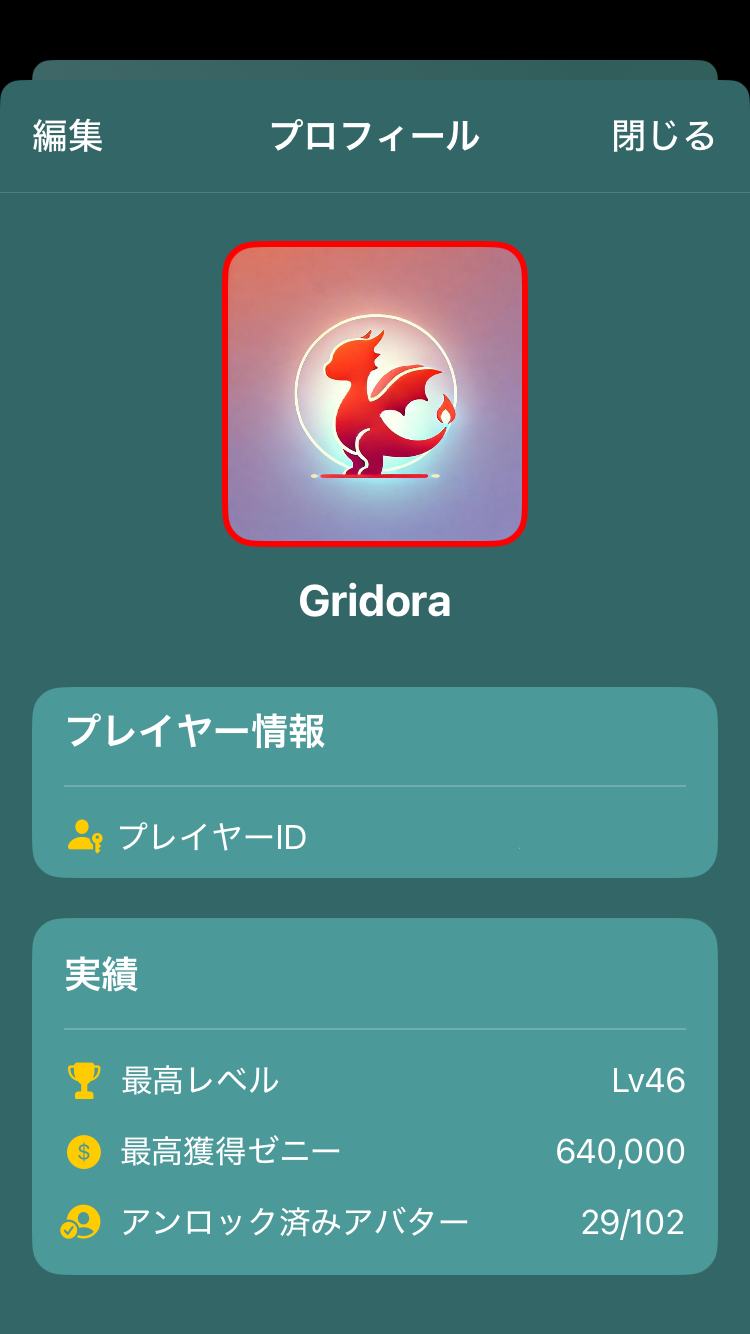Select the プロフィール title text
This screenshot has width=750, height=1334.
tap(375, 137)
